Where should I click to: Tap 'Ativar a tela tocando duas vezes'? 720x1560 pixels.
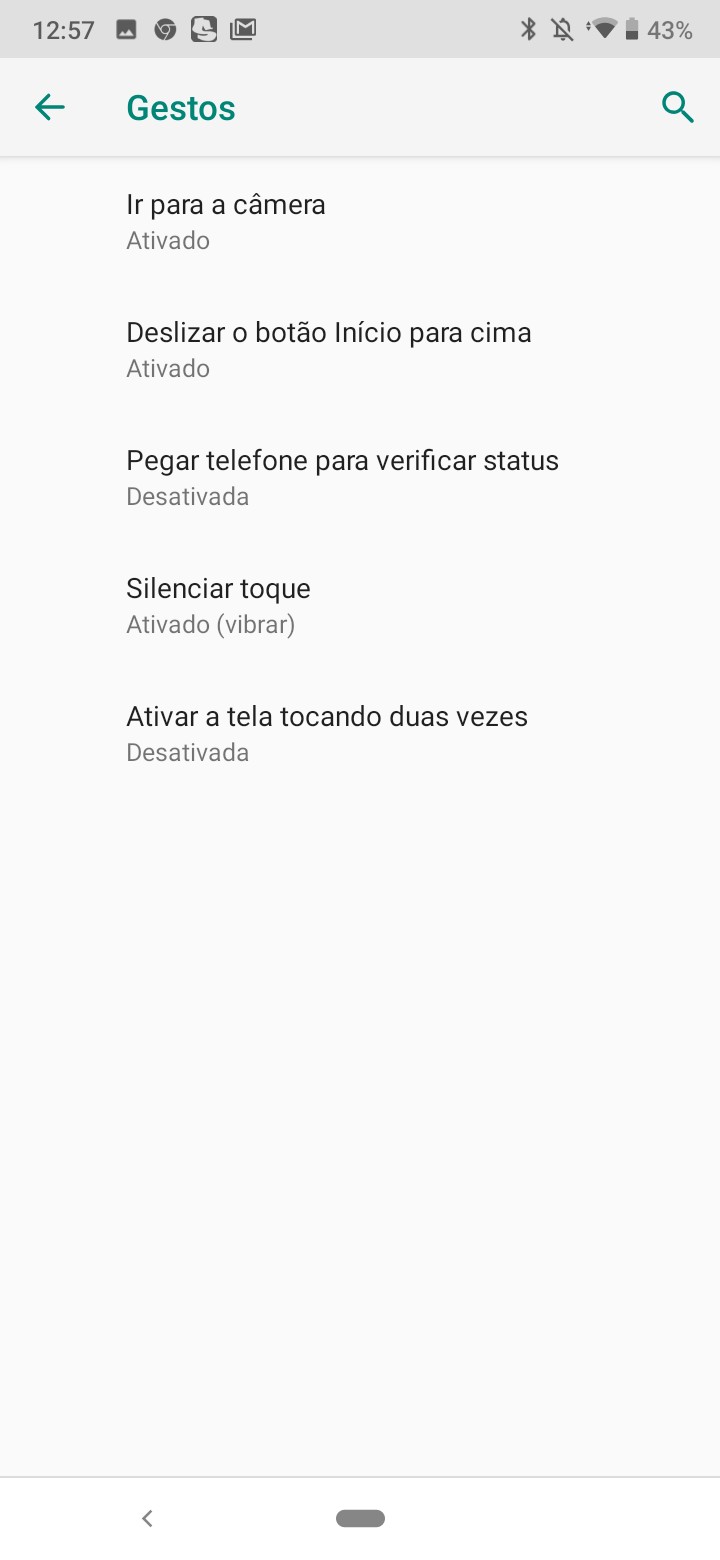pyautogui.click(x=360, y=734)
